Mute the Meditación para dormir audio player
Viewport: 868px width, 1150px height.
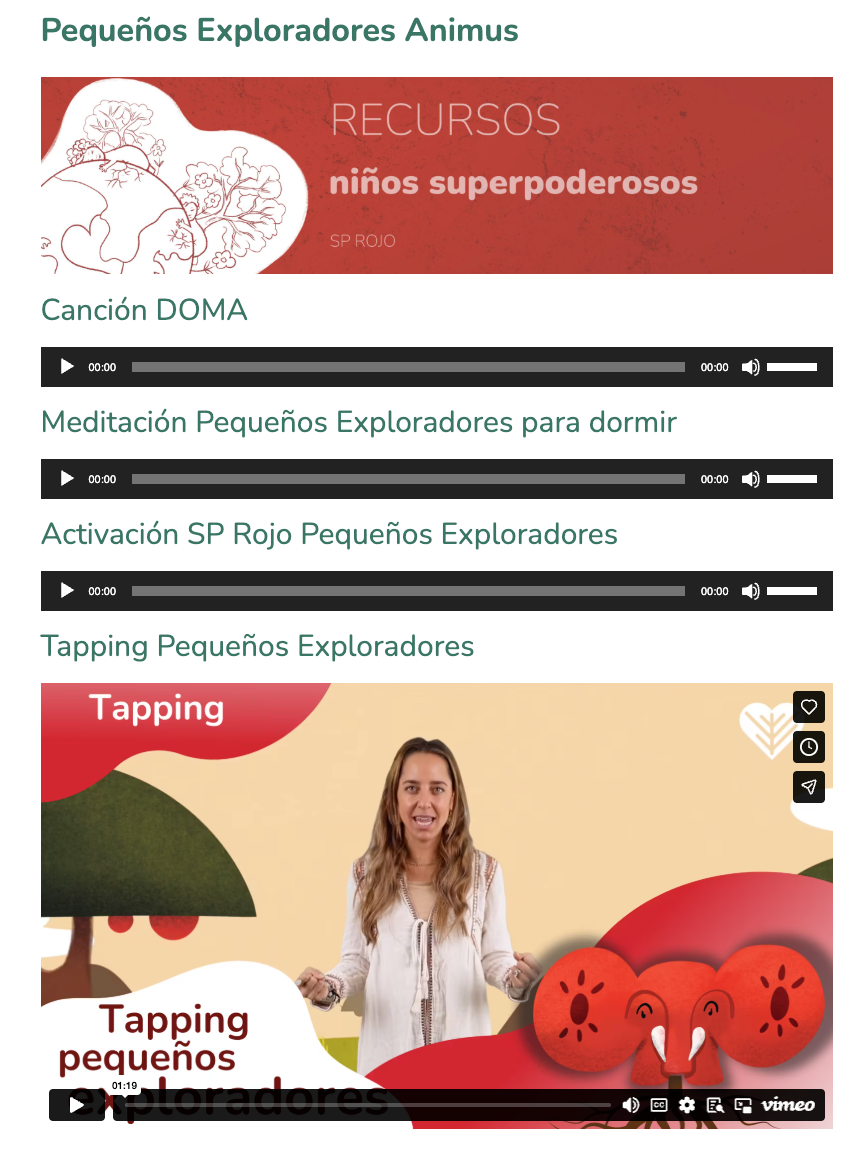pos(750,479)
